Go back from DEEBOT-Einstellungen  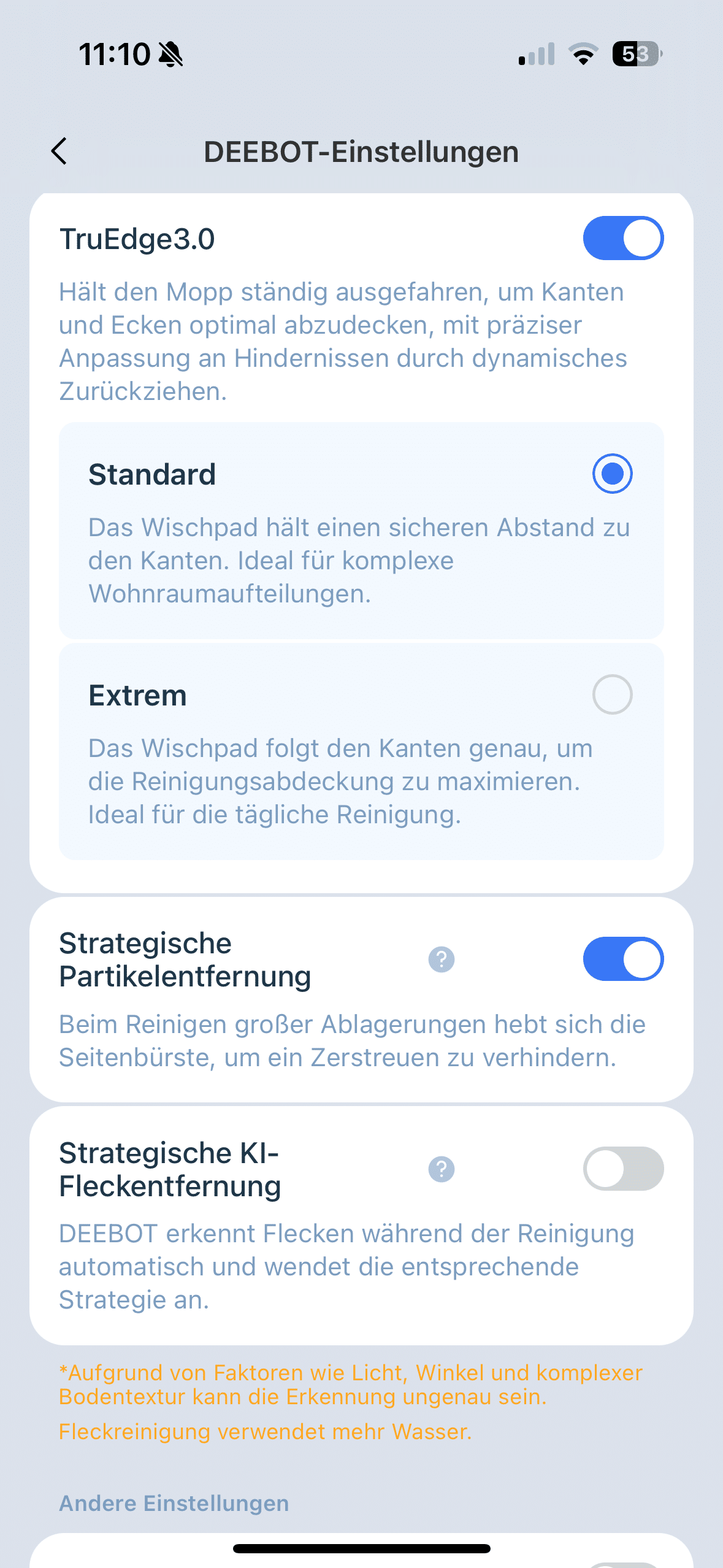click(x=59, y=151)
